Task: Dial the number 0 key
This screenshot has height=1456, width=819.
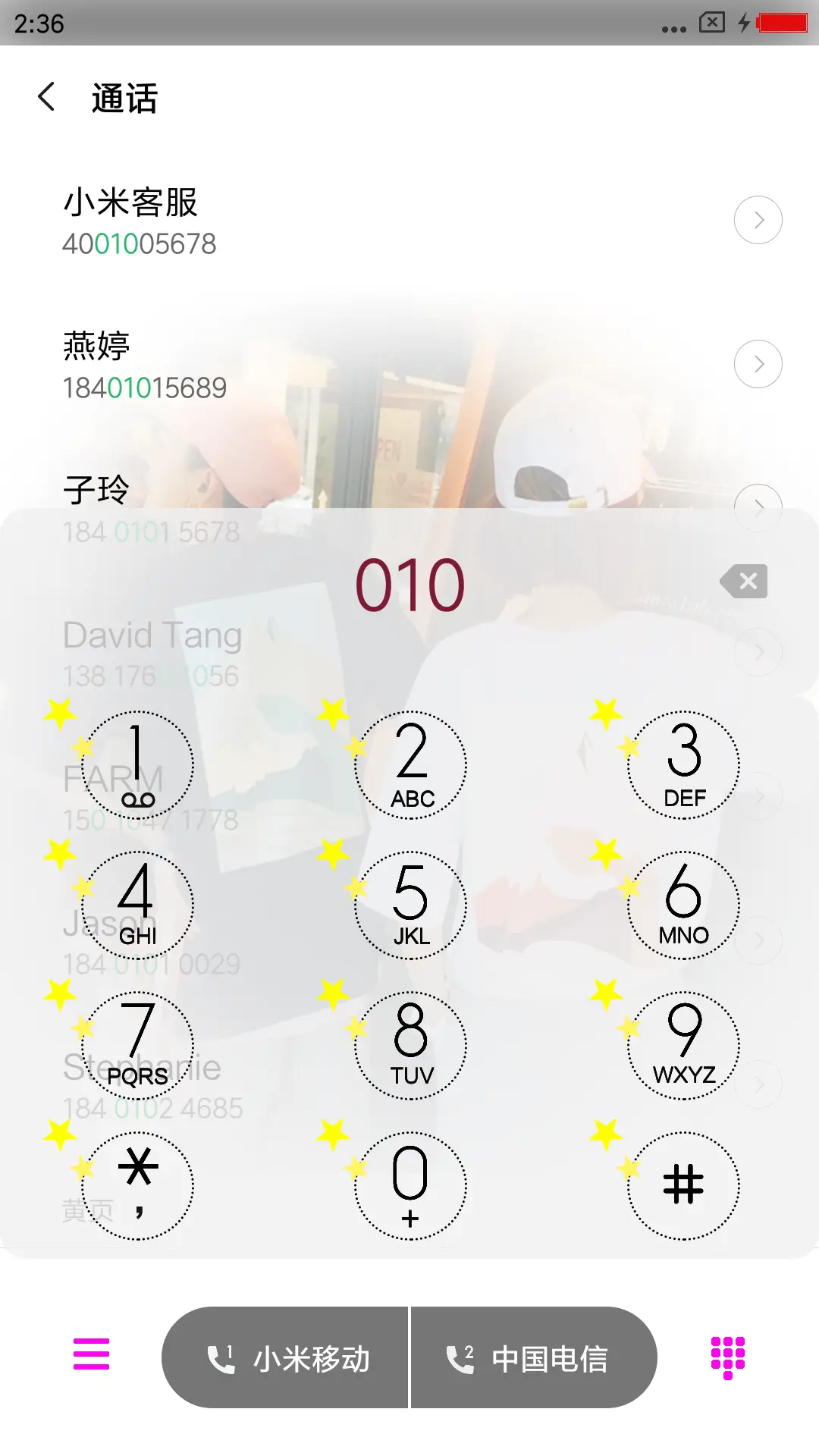Action: 409,1187
